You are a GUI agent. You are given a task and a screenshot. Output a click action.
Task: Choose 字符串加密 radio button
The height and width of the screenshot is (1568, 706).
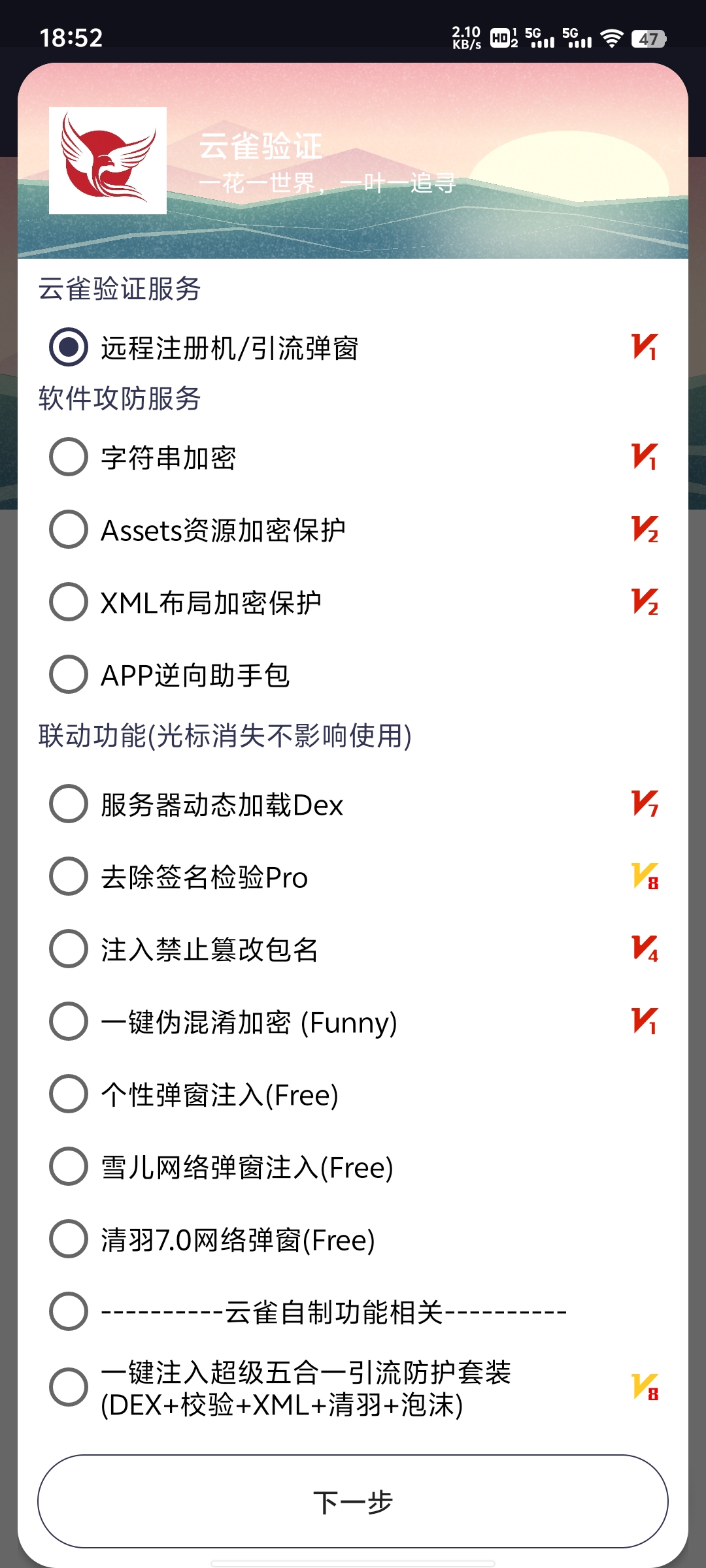69,457
